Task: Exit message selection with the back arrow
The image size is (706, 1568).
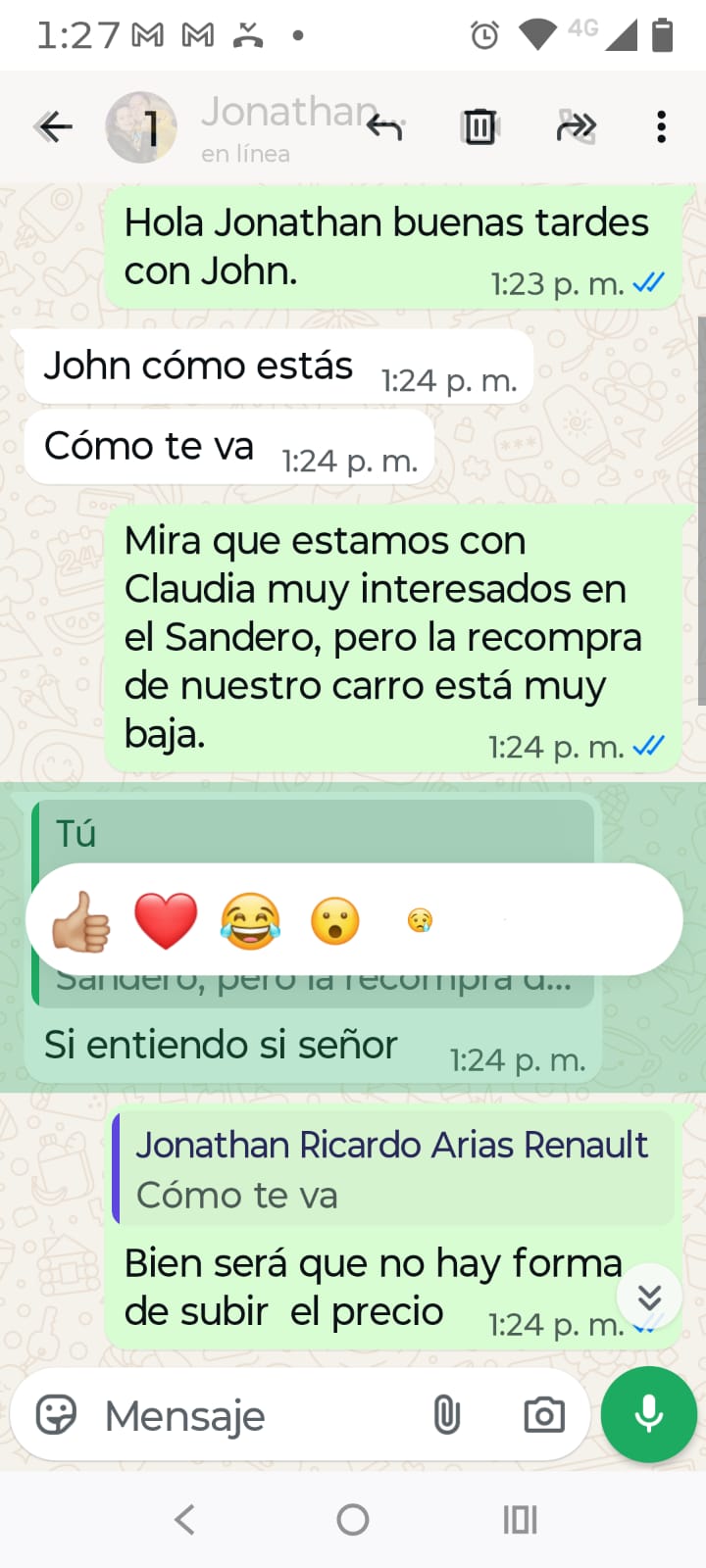Action: tap(54, 126)
